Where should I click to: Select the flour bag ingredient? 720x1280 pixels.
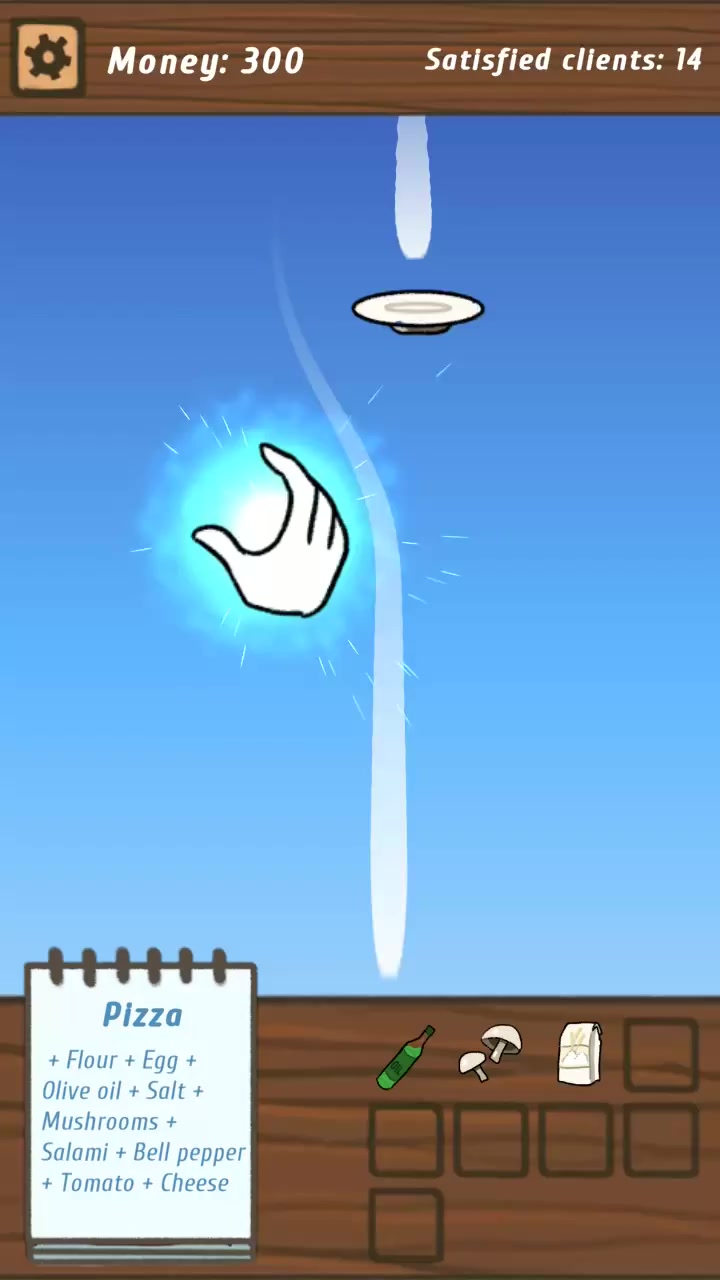[579, 1053]
